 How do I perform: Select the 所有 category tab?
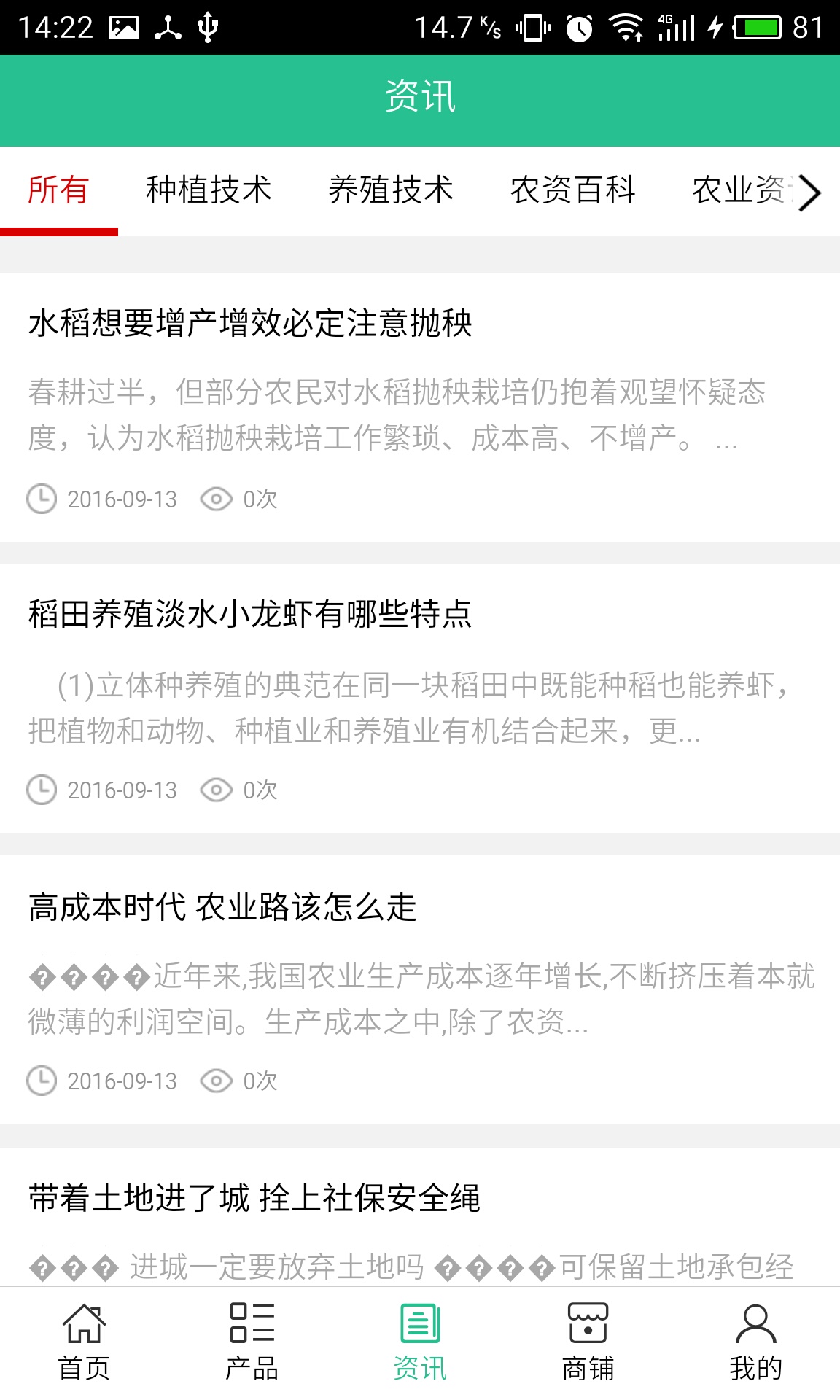[58, 190]
